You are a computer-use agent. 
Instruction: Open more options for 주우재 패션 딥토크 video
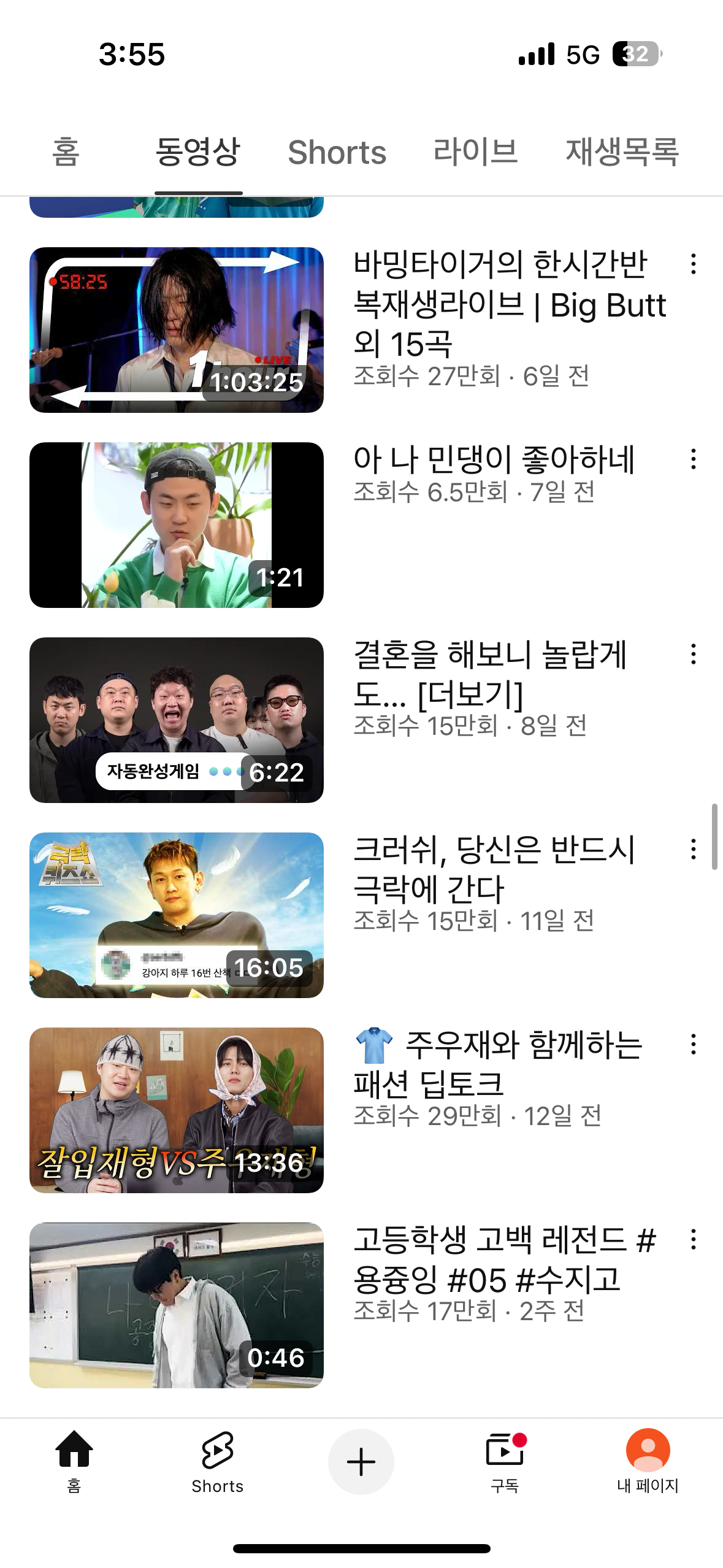tap(694, 1045)
